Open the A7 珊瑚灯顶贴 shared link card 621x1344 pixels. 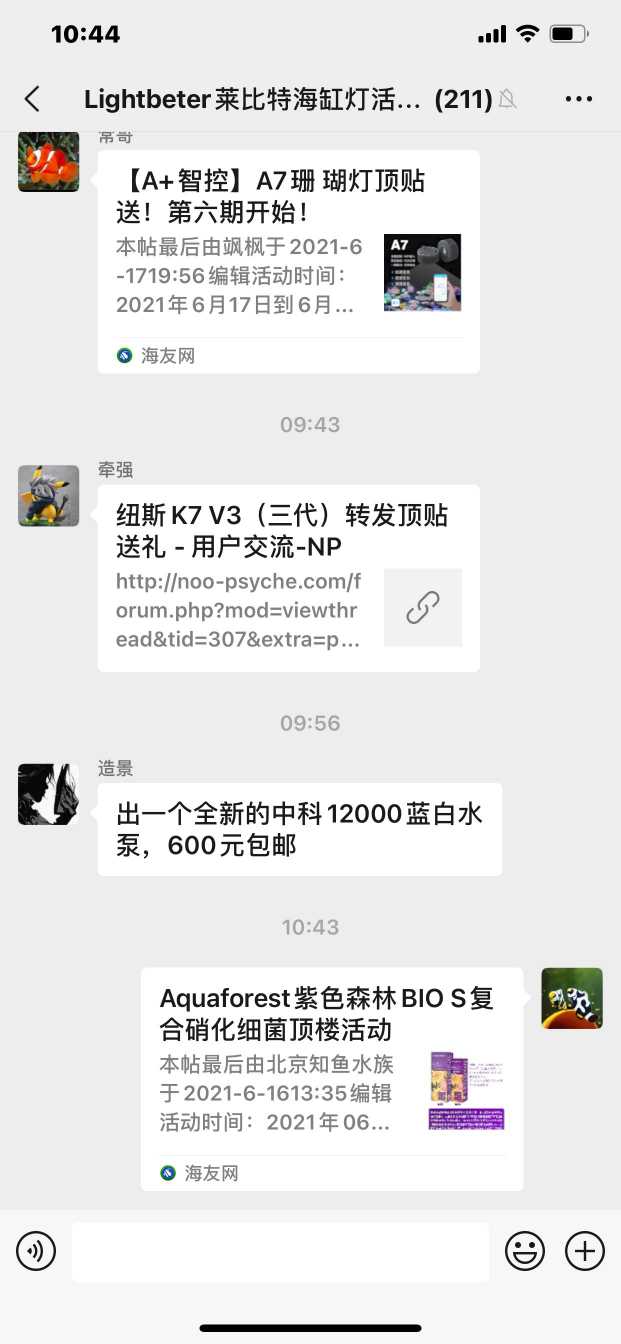pyautogui.click(x=288, y=260)
